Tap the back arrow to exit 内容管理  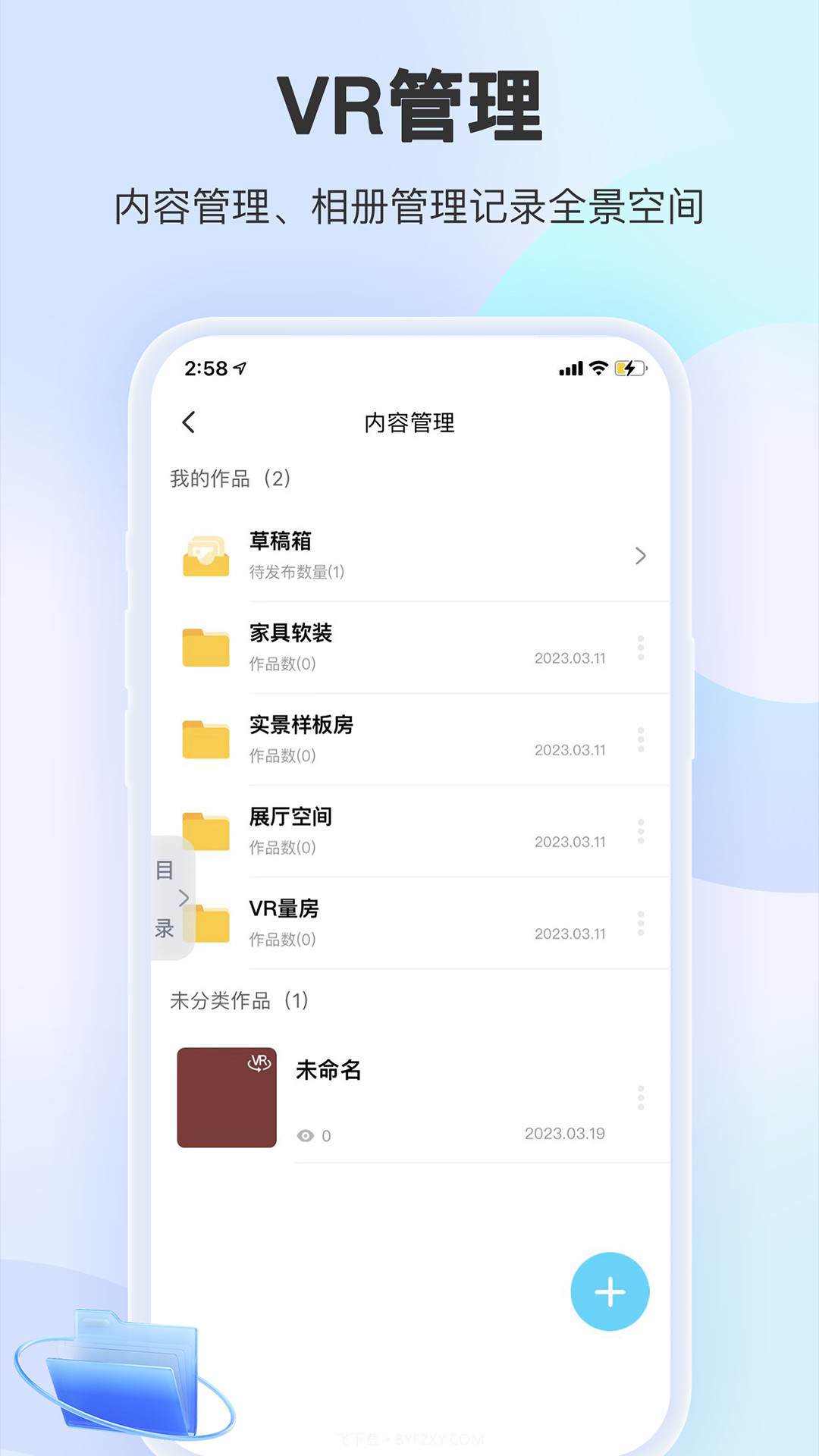[188, 423]
